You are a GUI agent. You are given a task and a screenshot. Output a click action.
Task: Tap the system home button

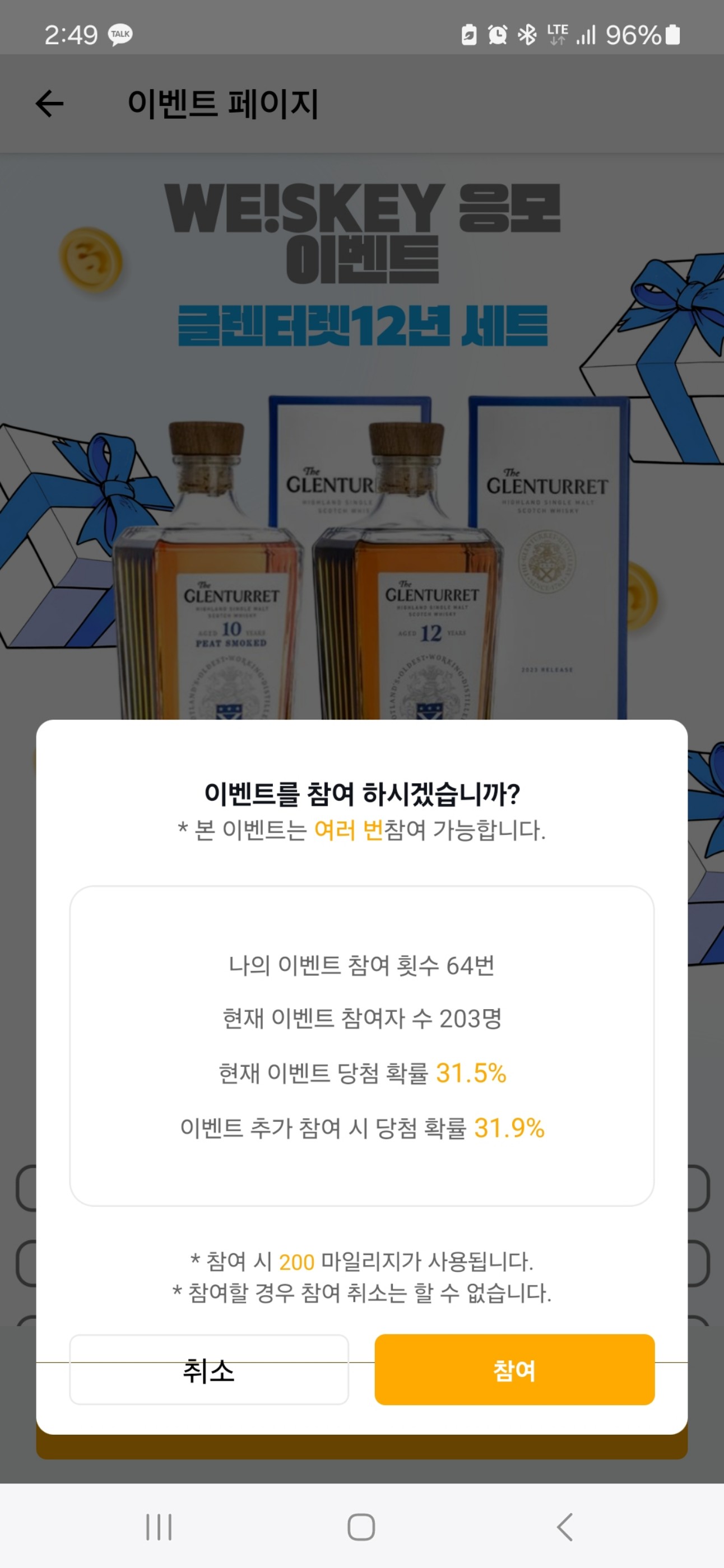(x=361, y=1527)
